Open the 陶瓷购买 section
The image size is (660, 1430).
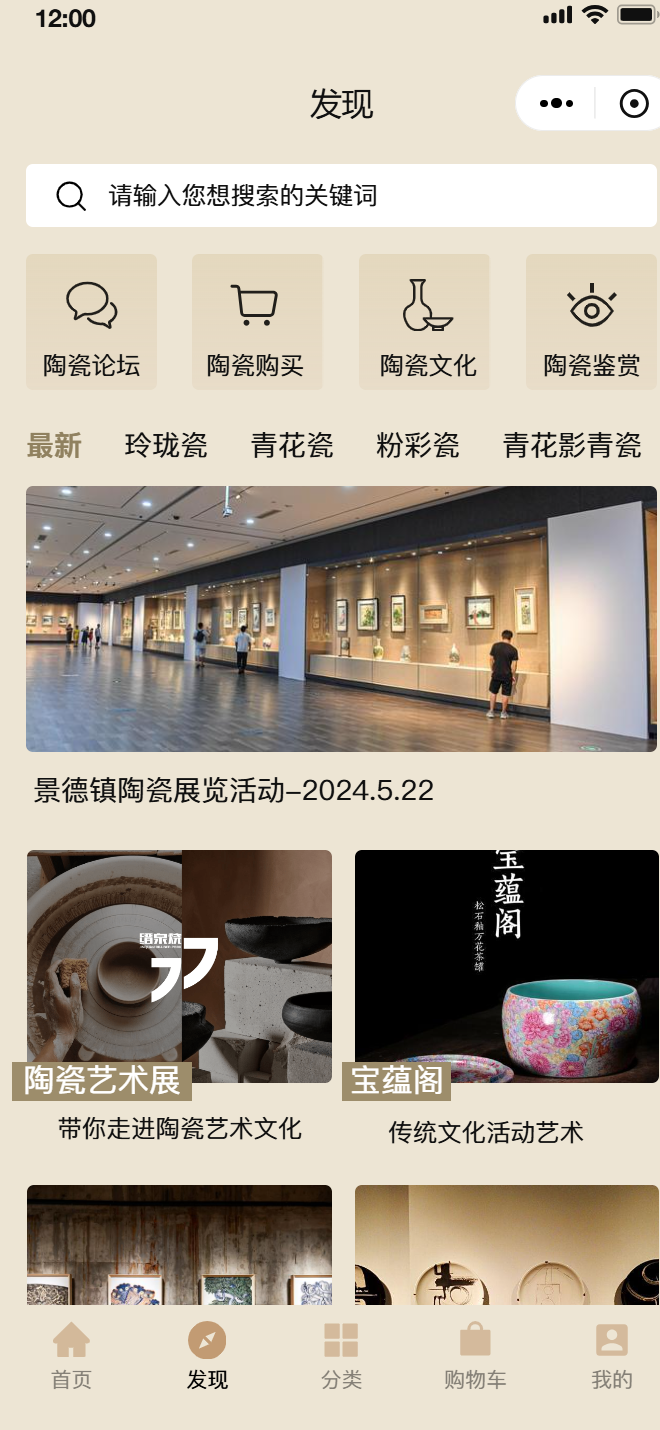click(256, 322)
